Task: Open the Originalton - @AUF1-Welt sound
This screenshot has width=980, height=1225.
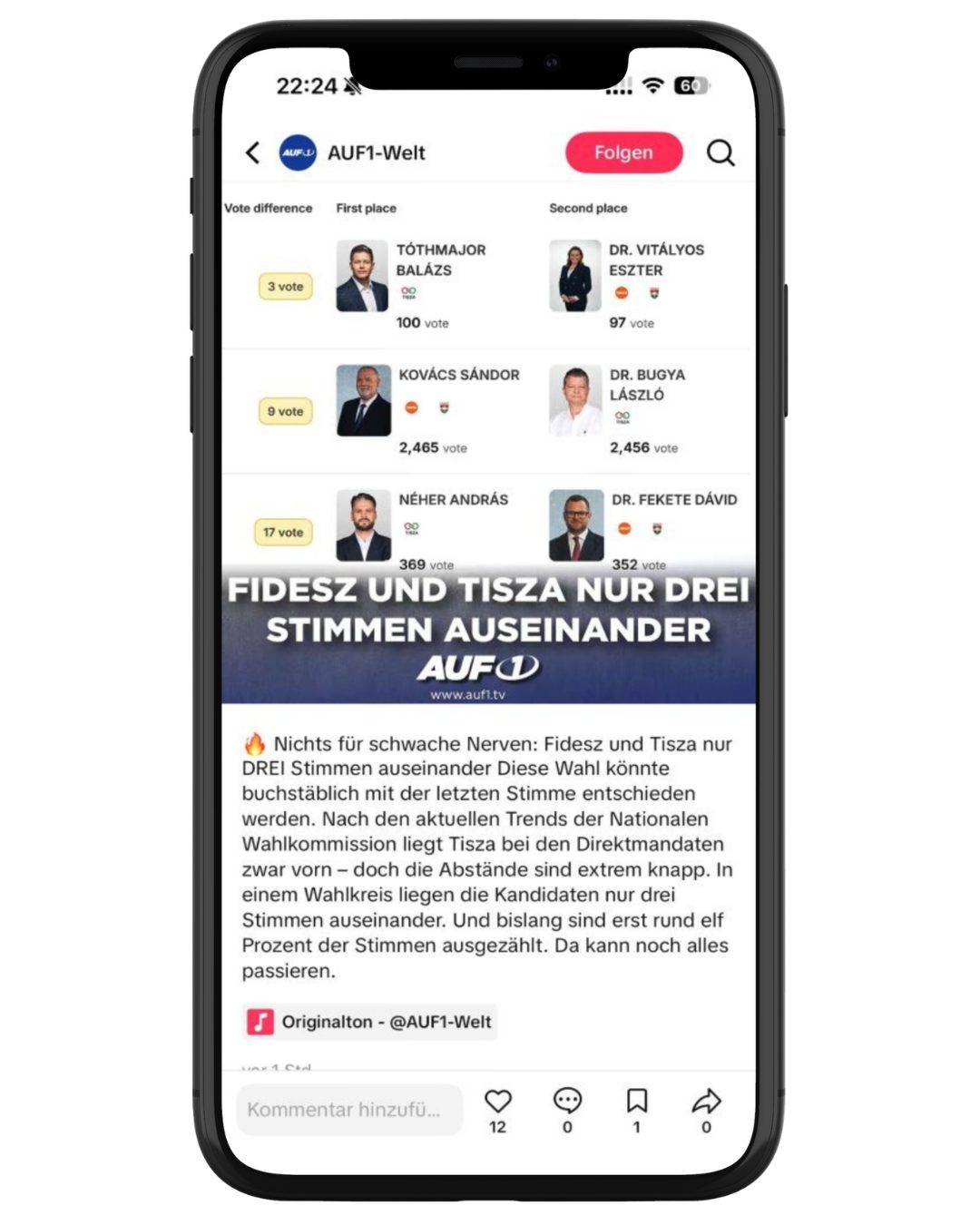Action: point(371,1022)
